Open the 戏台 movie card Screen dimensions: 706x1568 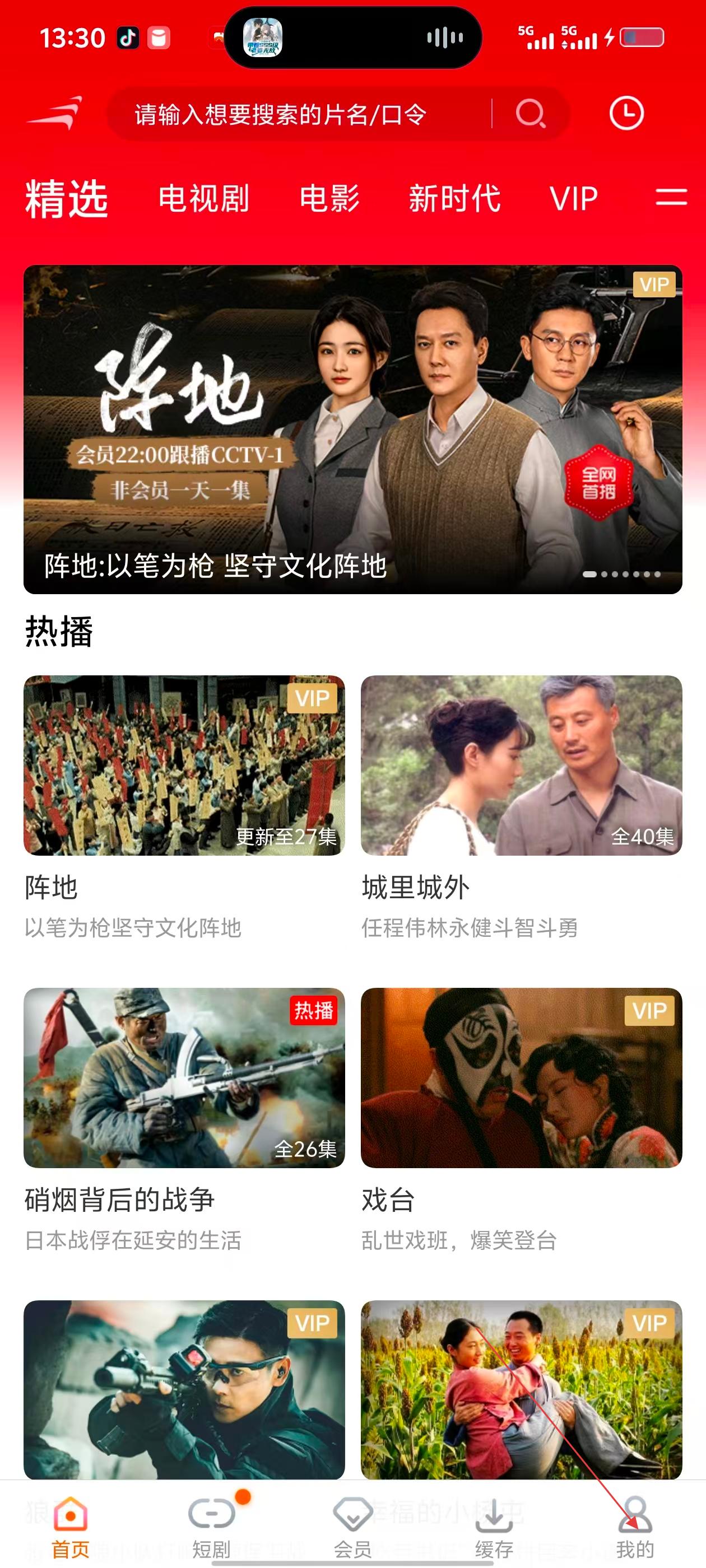click(x=521, y=1077)
